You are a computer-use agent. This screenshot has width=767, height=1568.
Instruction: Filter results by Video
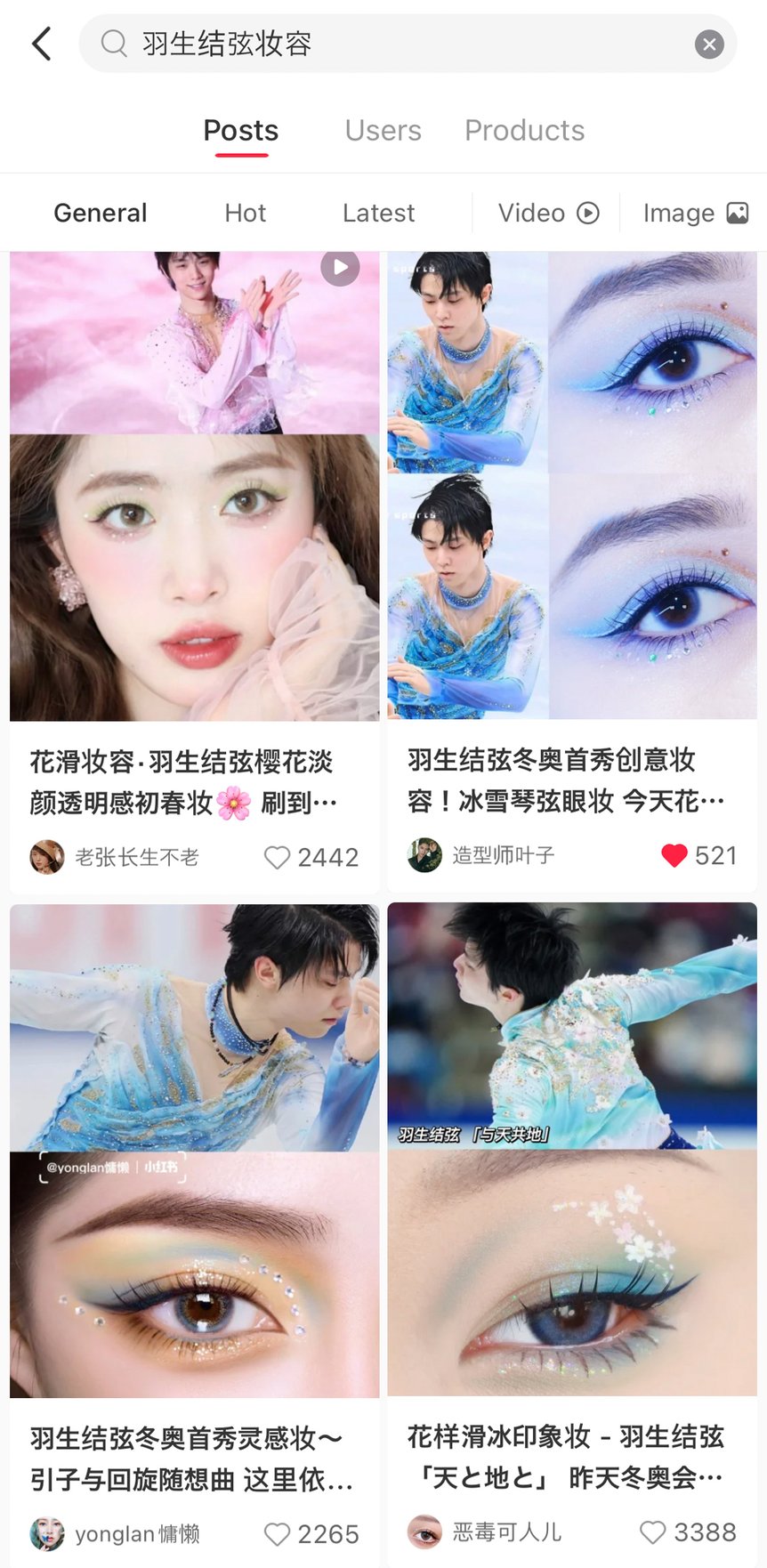[x=547, y=214]
